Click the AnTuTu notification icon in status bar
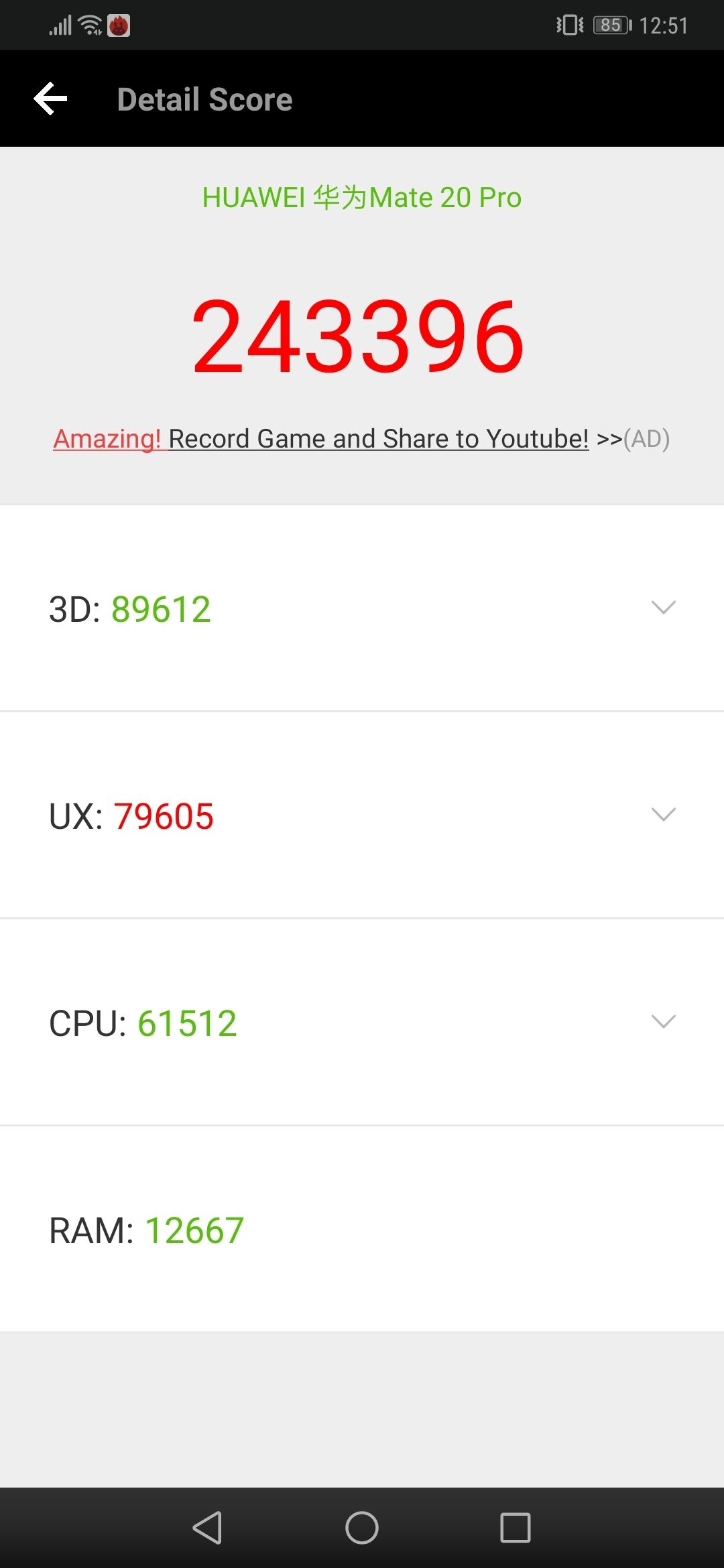724x1568 pixels. 119,24
